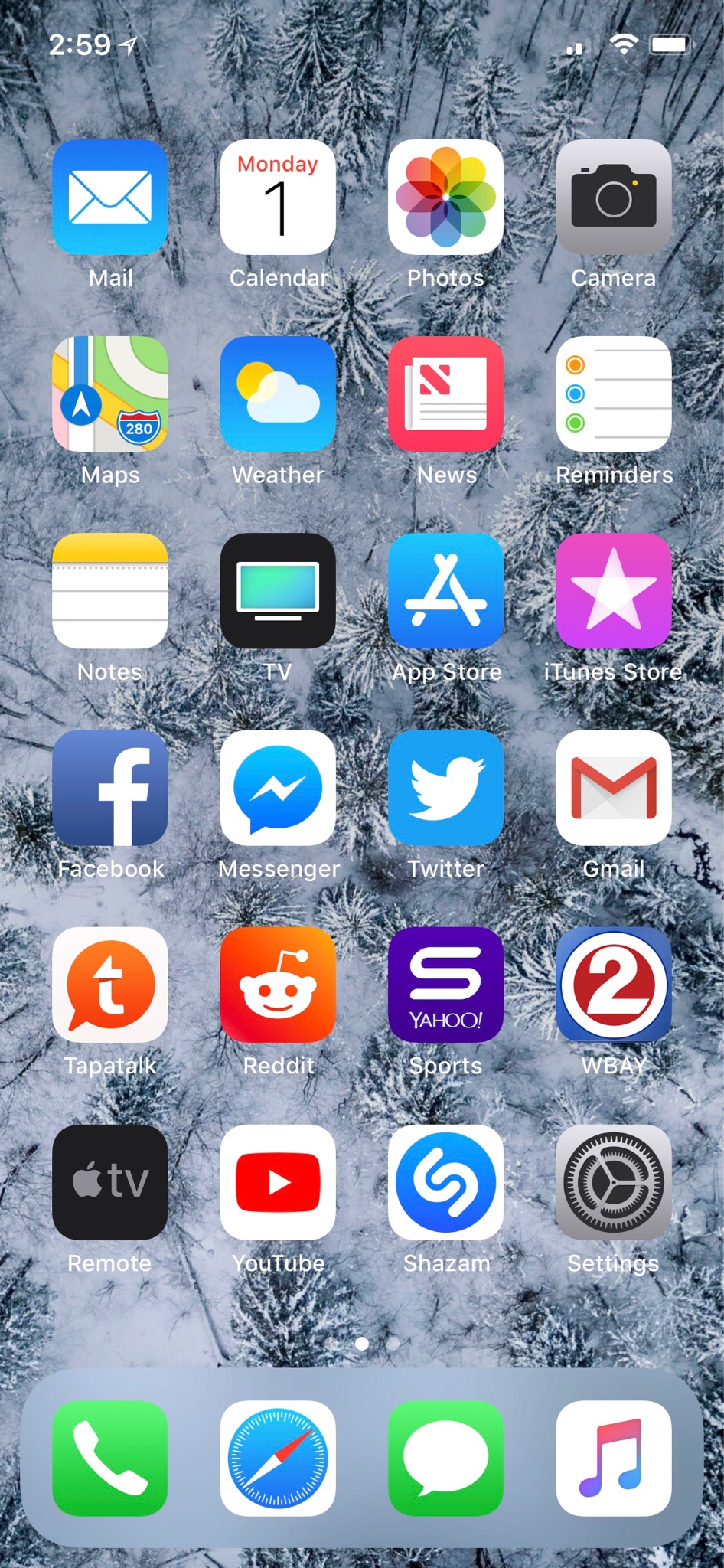Open the Twitter app
Viewport: 724px width, 1568px height.
point(445,788)
